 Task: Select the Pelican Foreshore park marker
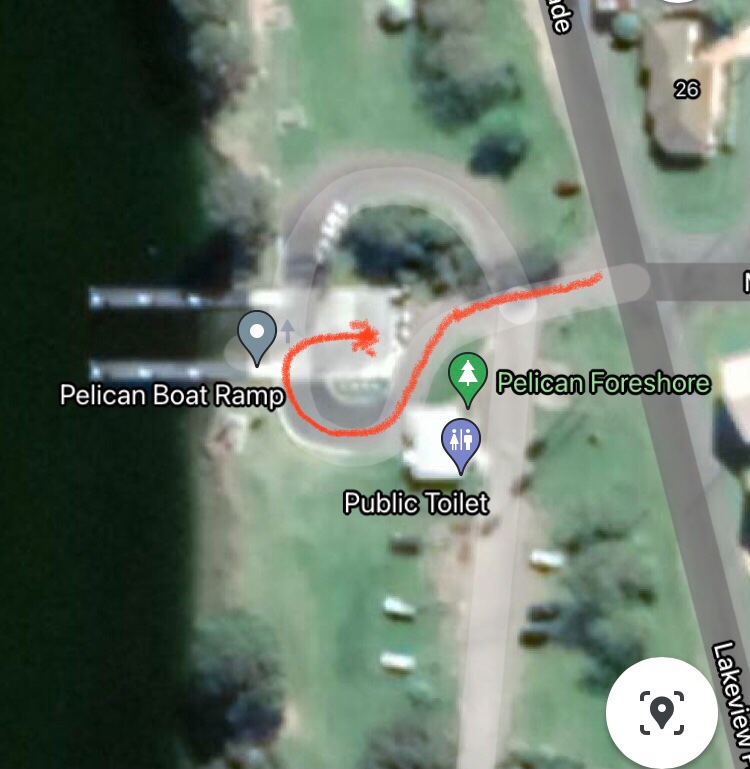click(x=467, y=378)
